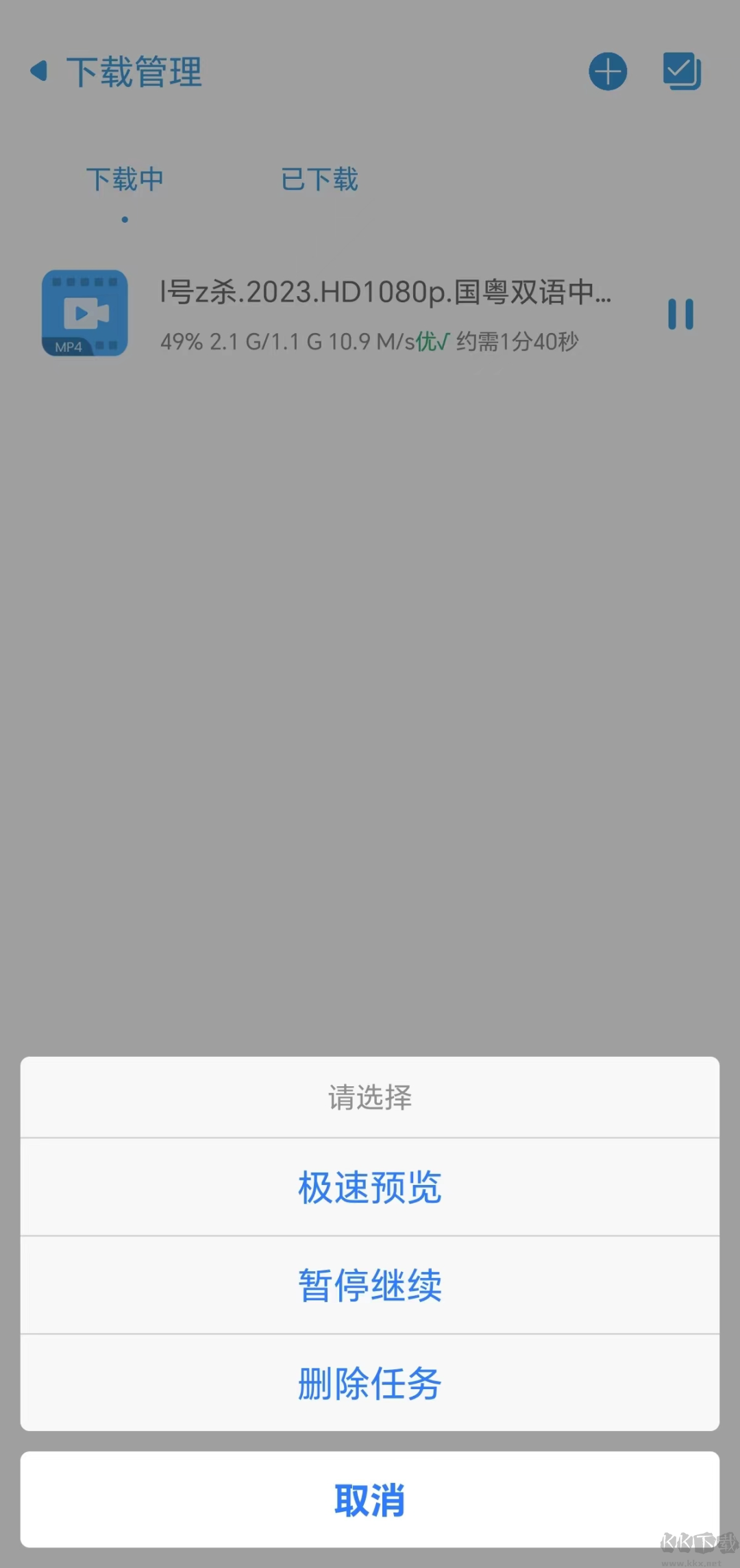Click the 请选择 dialog title
740x1568 pixels.
click(x=369, y=1097)
